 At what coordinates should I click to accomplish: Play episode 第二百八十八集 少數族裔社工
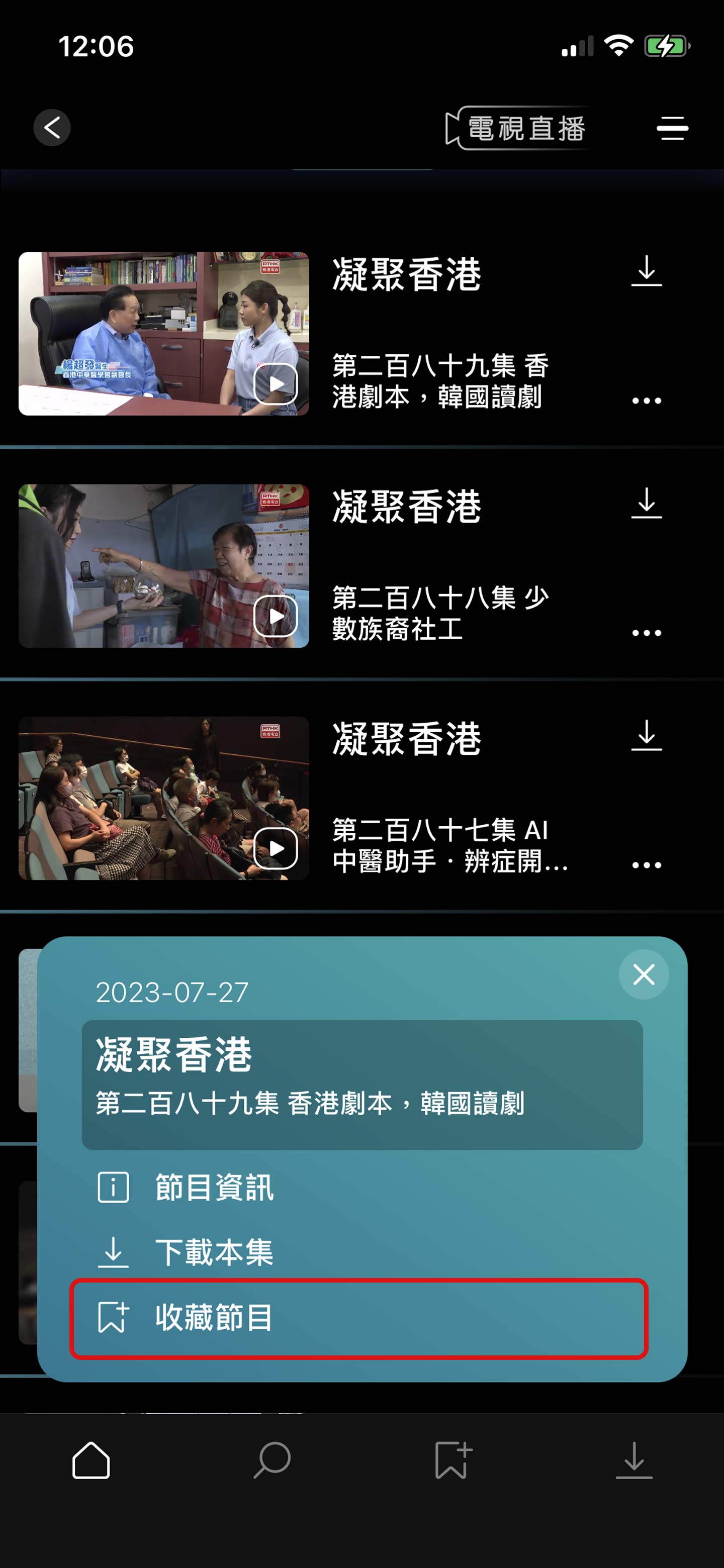click(x=163, y=566)
